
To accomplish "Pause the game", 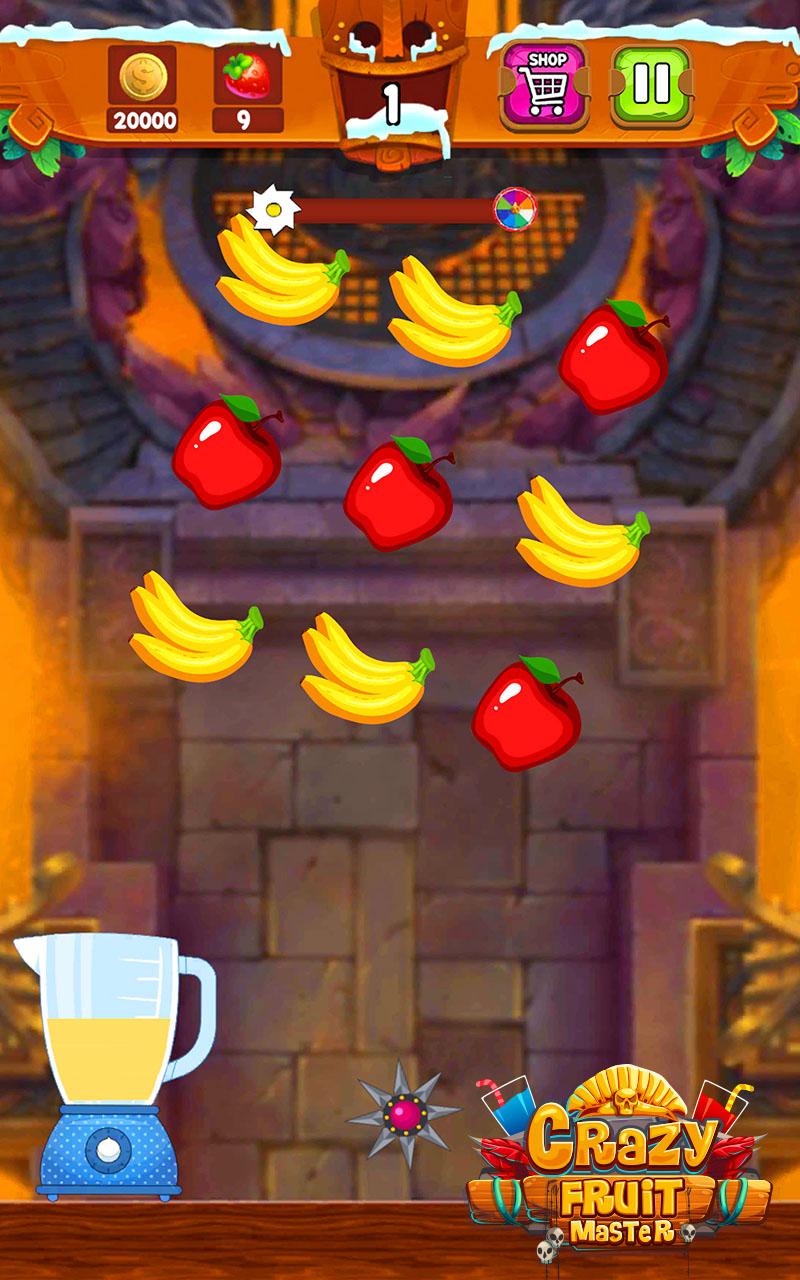I will coord(651,84).
